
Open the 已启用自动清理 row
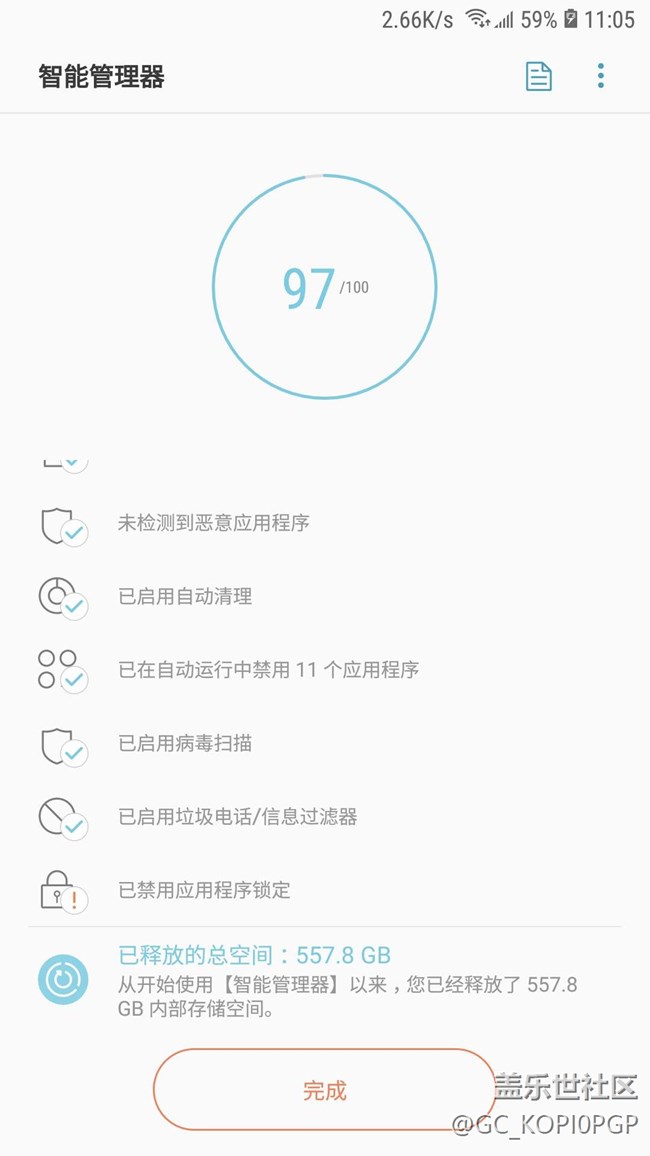(x=324, y=596)
